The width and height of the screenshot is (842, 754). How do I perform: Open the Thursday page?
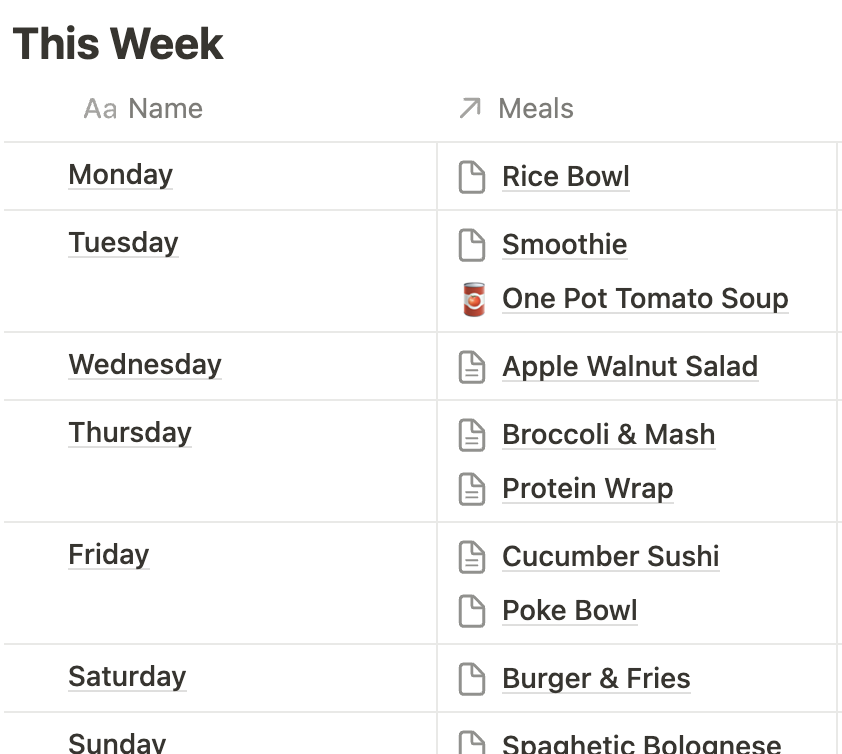click(x=130, y=433)
